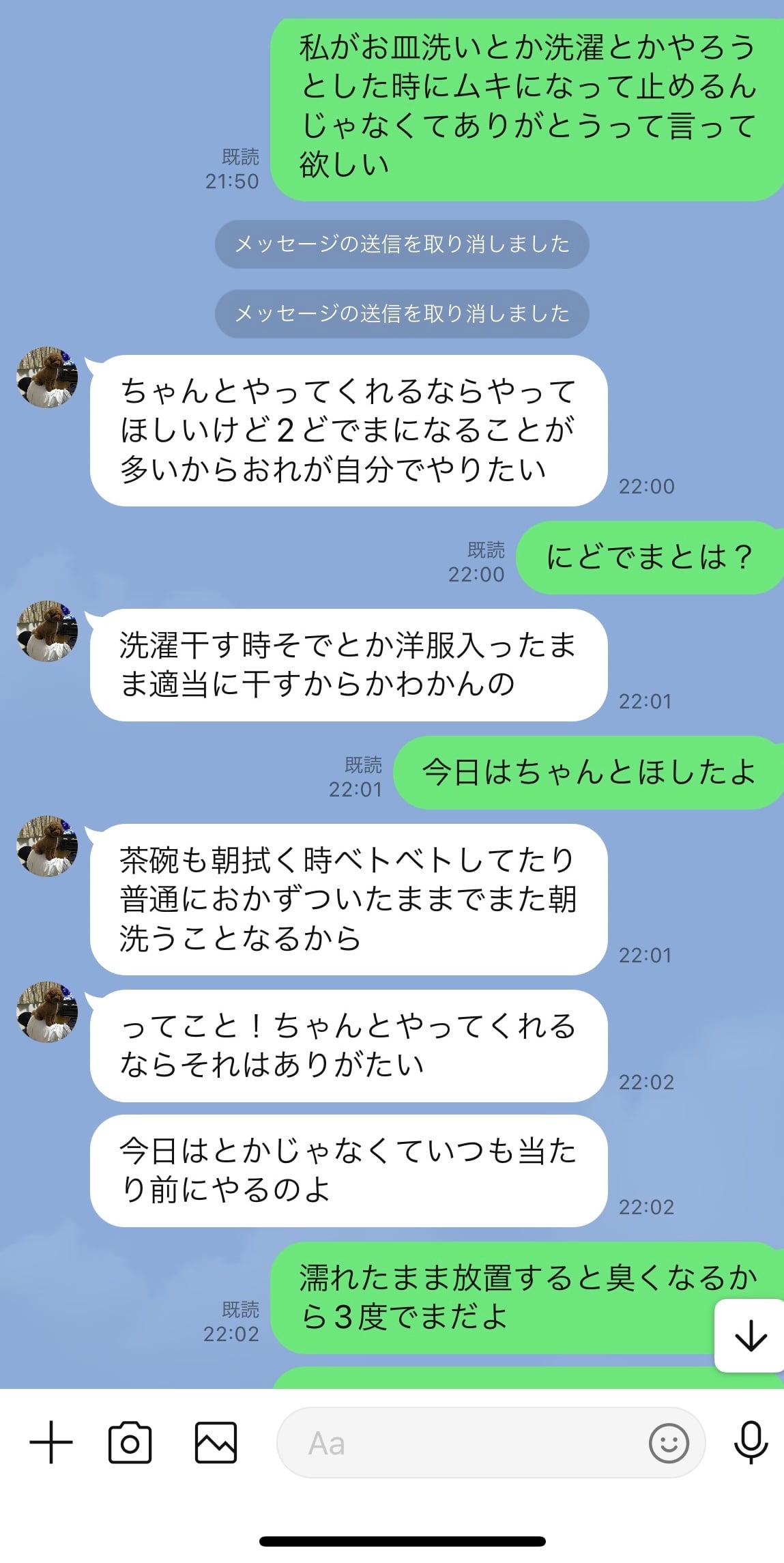Open the photo gallery picker
Viewport: 784px width, 1563px height.
tap(216, 1443)
